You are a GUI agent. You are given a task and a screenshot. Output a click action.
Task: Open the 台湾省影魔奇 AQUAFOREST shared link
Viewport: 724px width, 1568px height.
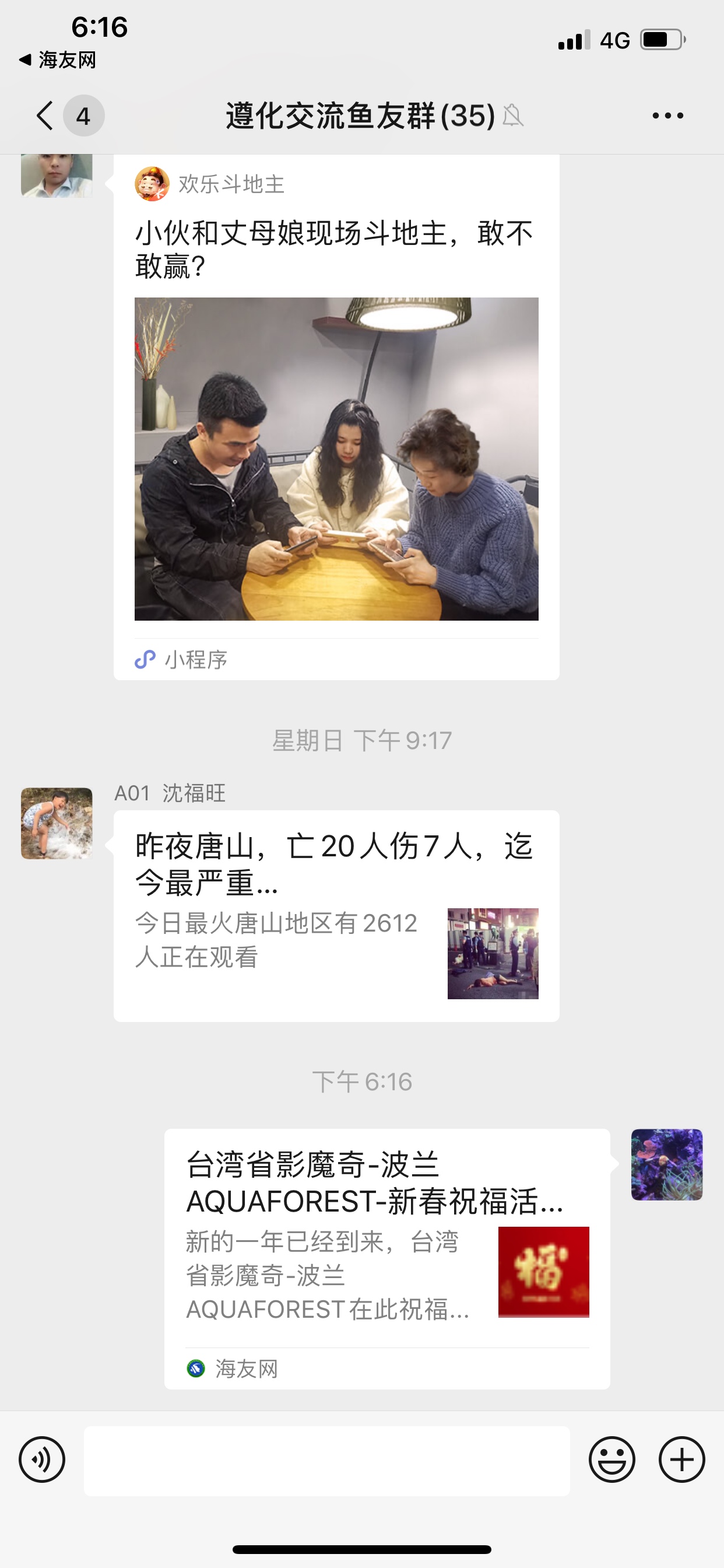tap(387, 1258)
